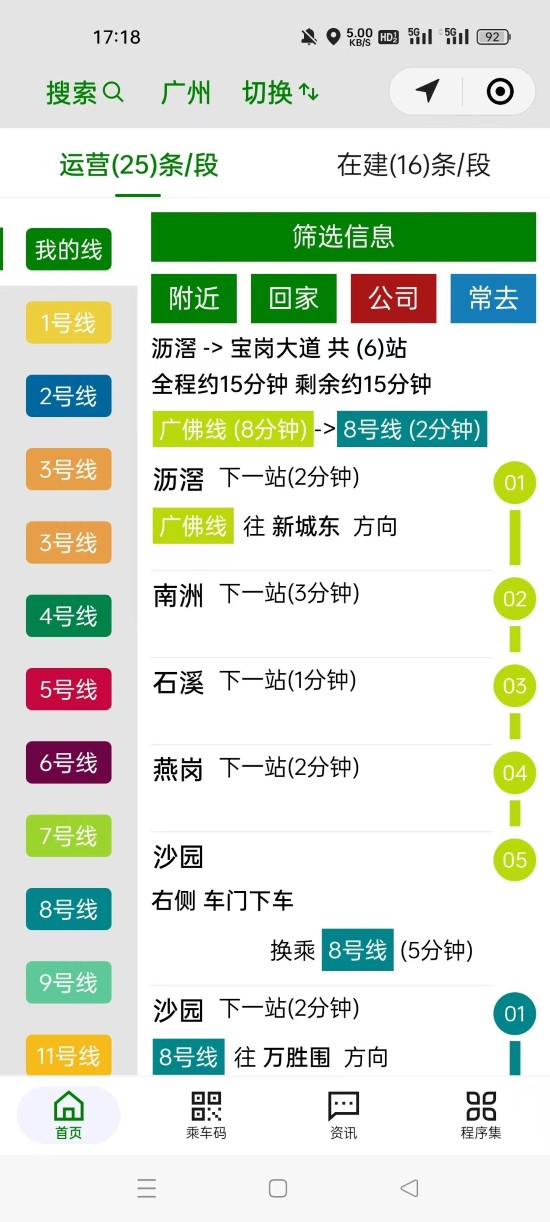550x1222 pixels.
Task: Open the location arrow icon
Action: [x=427, y=92]
